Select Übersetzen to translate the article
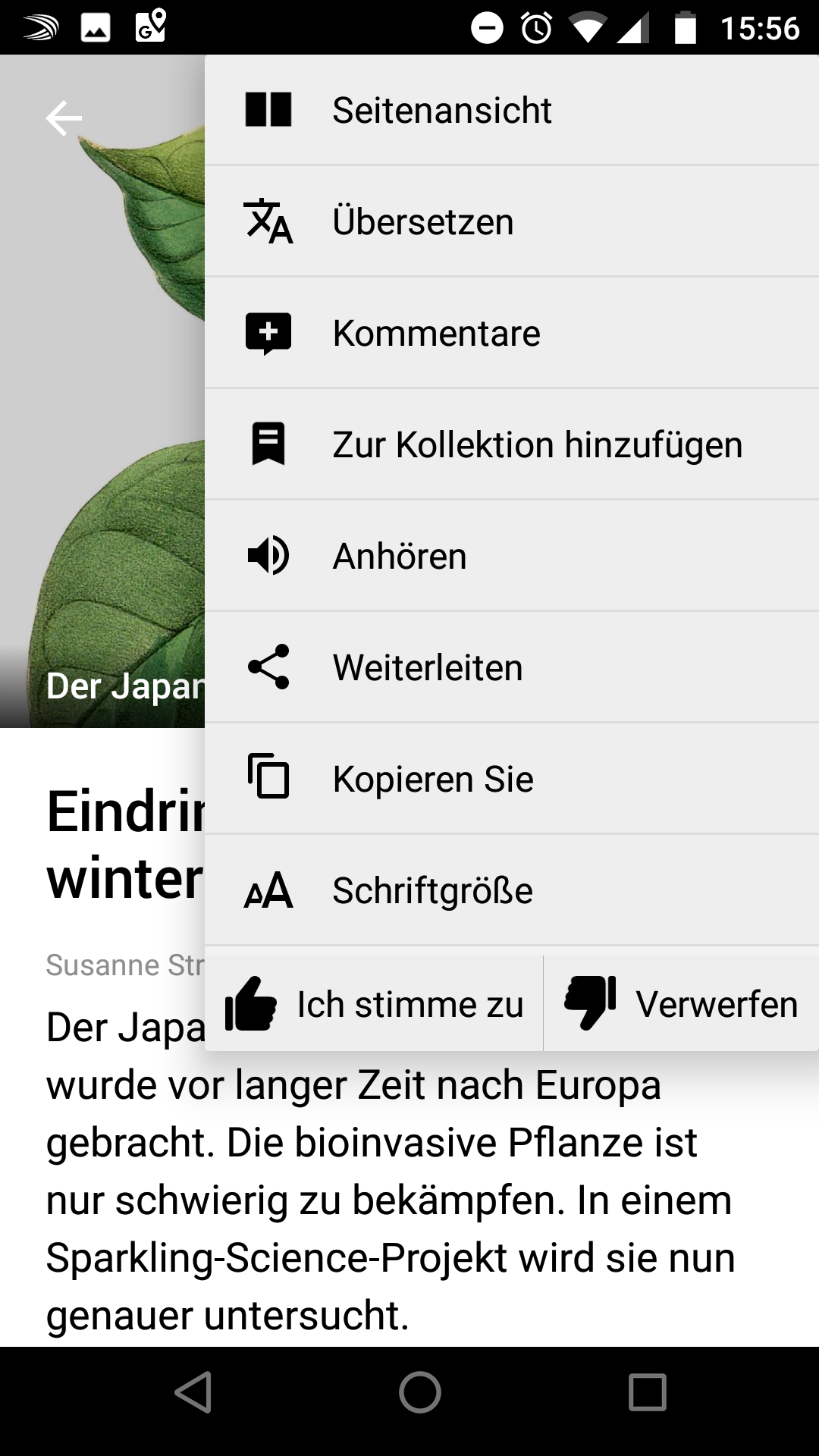 pyautogui.click(x=511, y=222)
